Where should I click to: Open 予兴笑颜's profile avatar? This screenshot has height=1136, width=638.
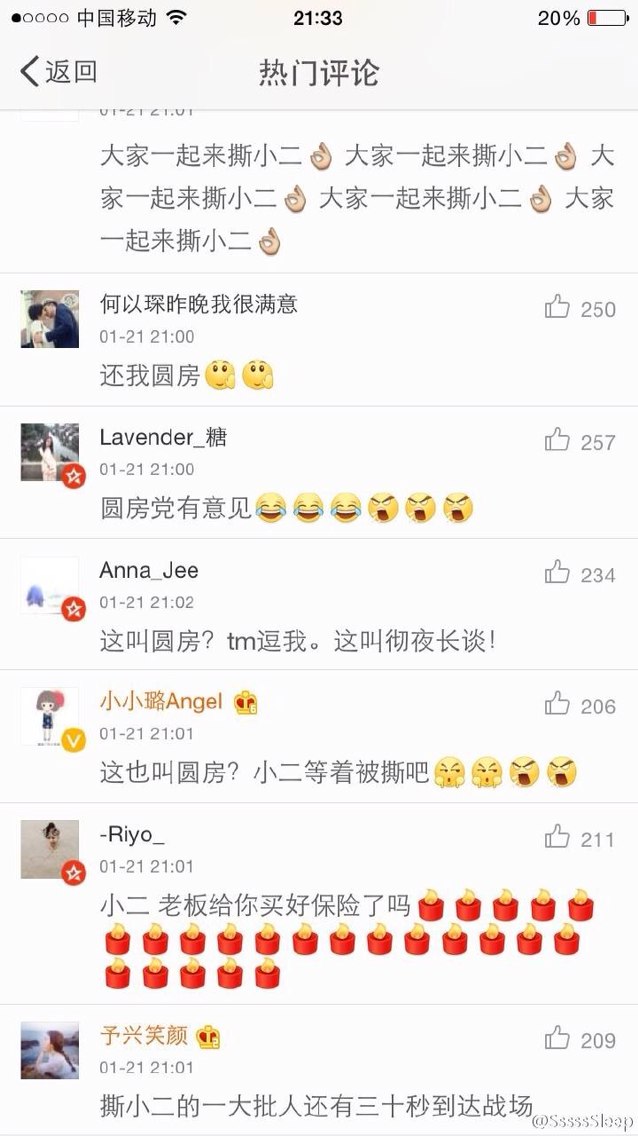(x=49, y=1051)
